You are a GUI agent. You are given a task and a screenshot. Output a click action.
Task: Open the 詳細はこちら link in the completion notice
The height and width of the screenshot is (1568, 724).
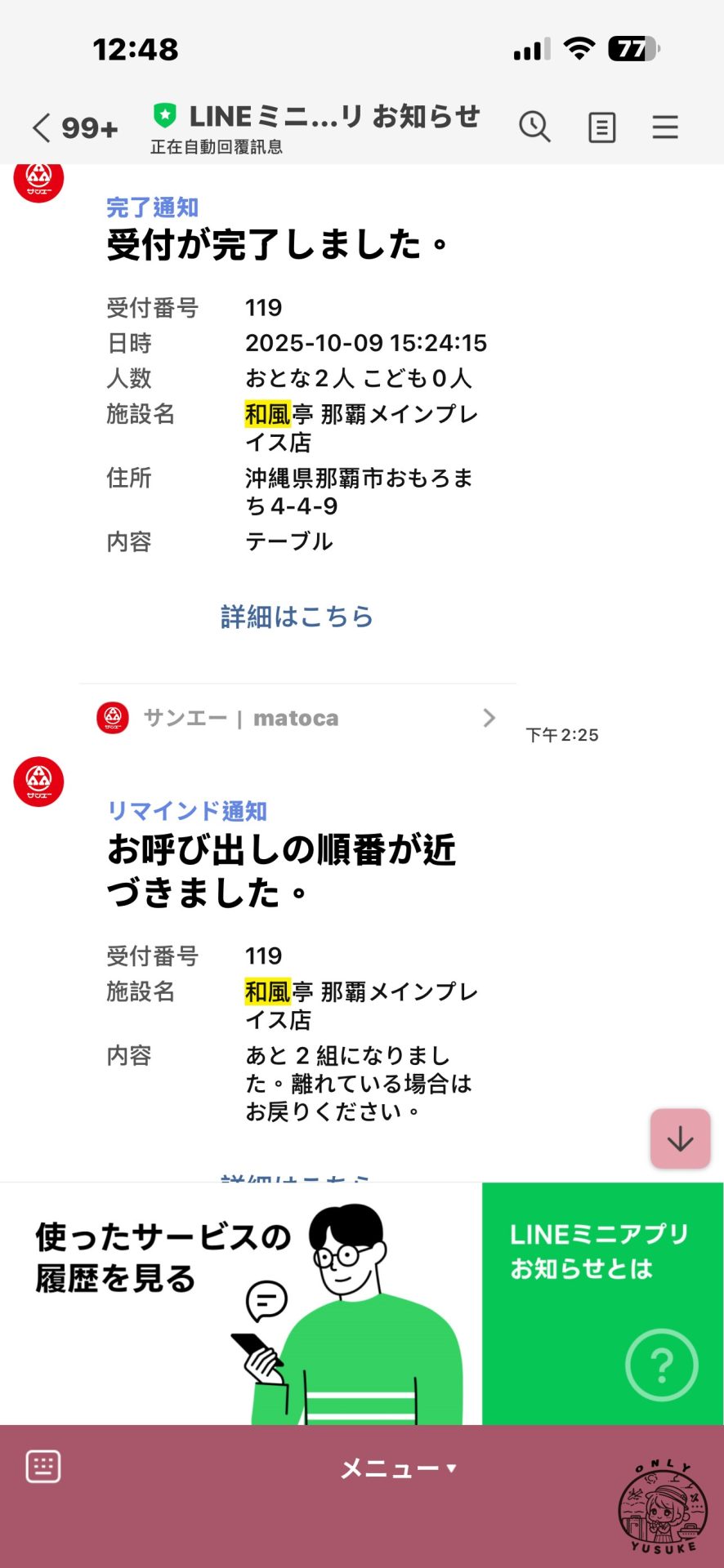[x=298, y=617]
